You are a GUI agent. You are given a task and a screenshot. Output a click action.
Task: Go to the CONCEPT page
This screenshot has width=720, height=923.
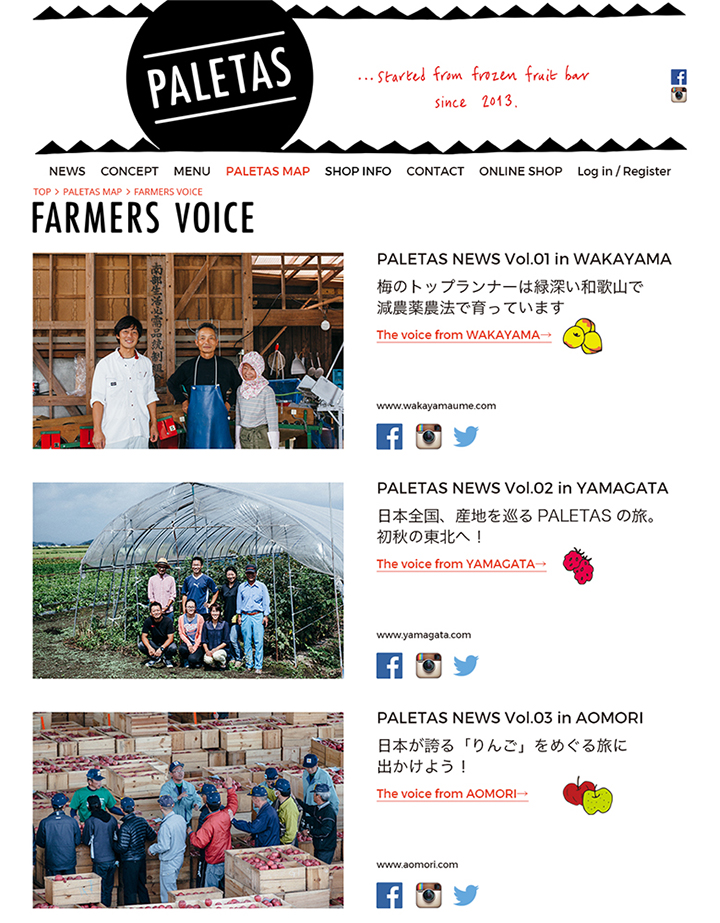click(129, 171)
